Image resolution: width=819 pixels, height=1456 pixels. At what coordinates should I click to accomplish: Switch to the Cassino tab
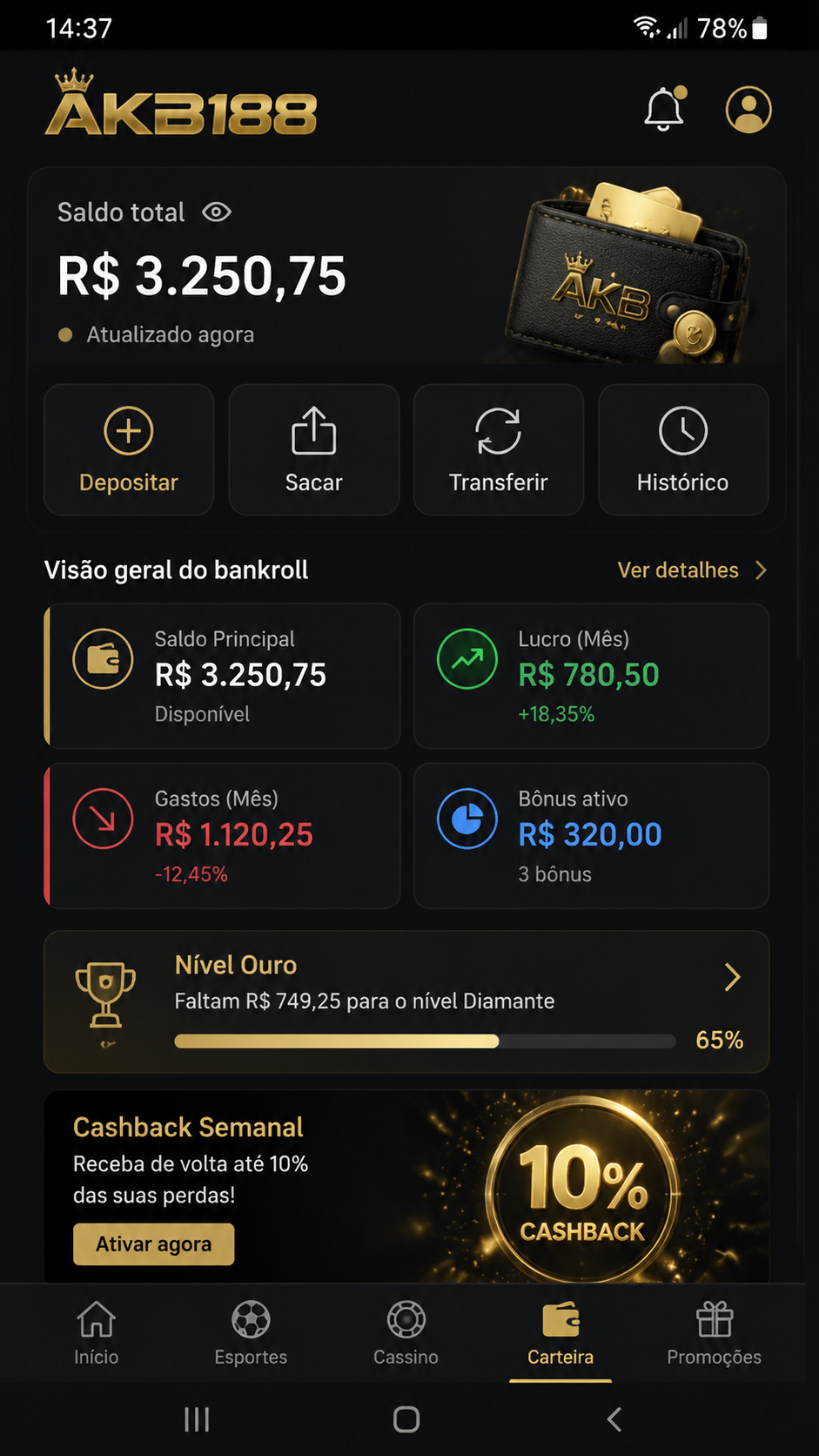pyautogui.click(x=406, y=1333)
